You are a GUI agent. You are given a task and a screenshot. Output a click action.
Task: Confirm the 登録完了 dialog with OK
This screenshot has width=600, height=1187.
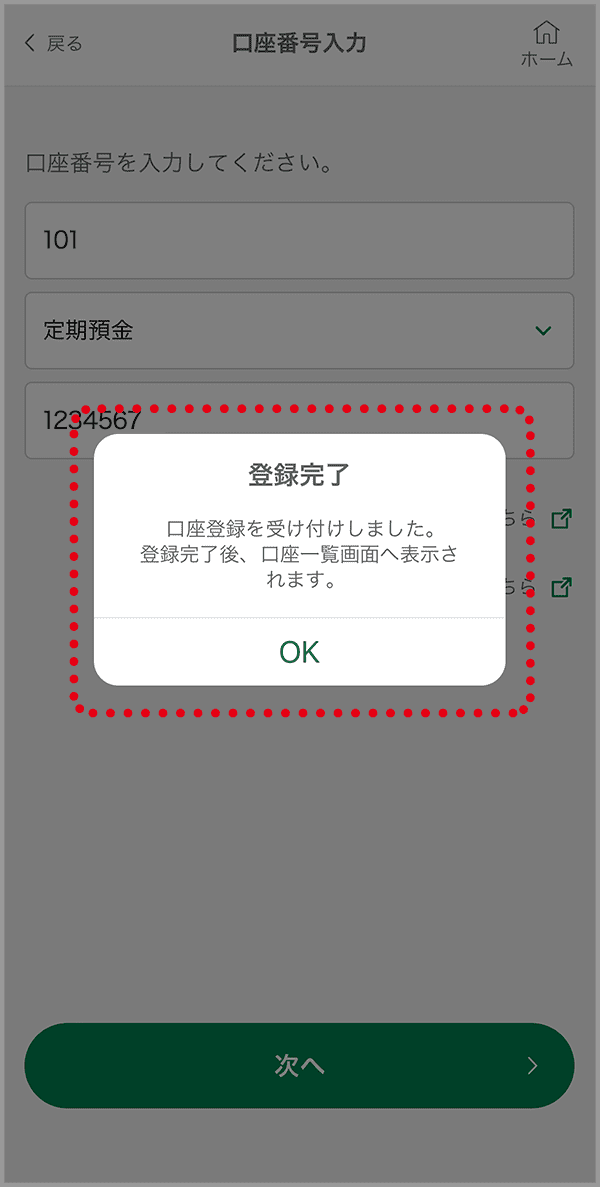click(x=300, y=652)
